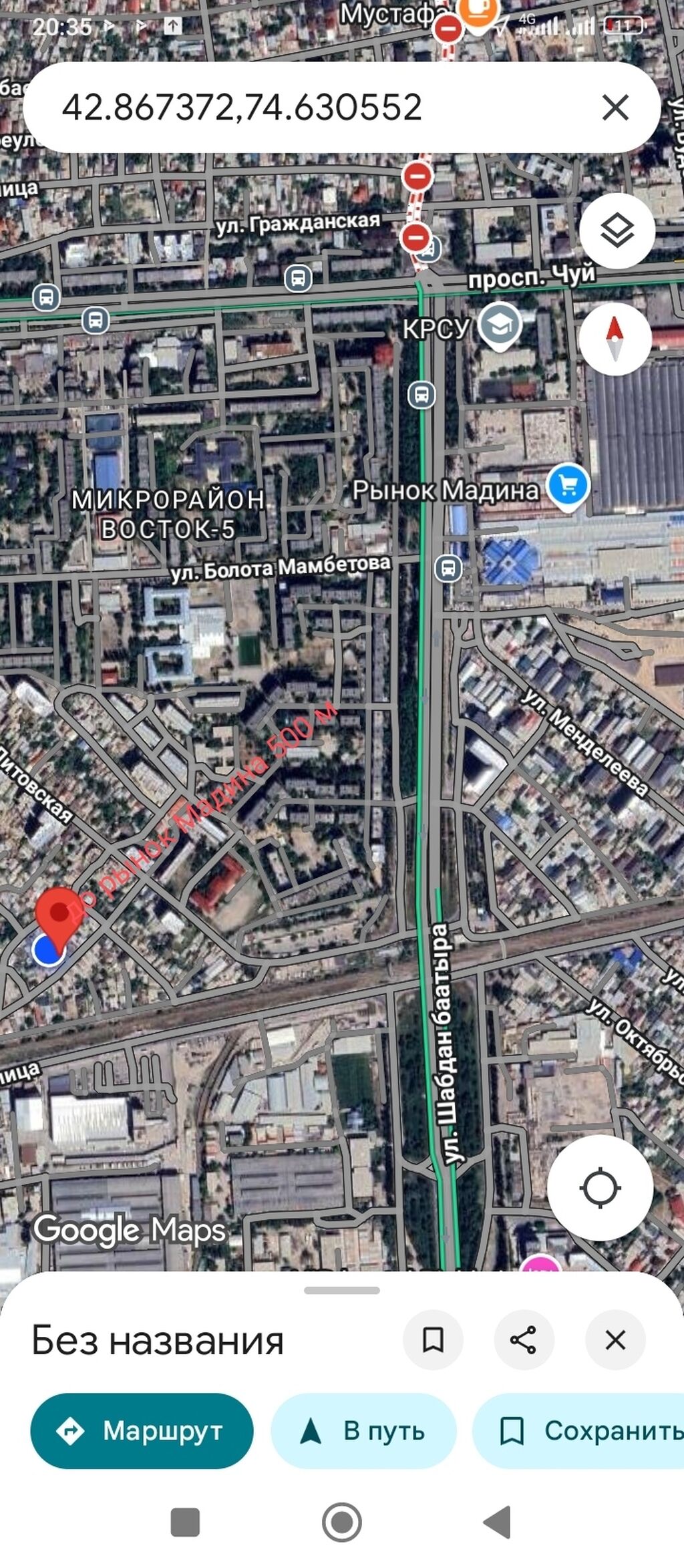This screenshot has width=684, height=1568.
Task: Open the map layers selector
Action: point(617,231)
